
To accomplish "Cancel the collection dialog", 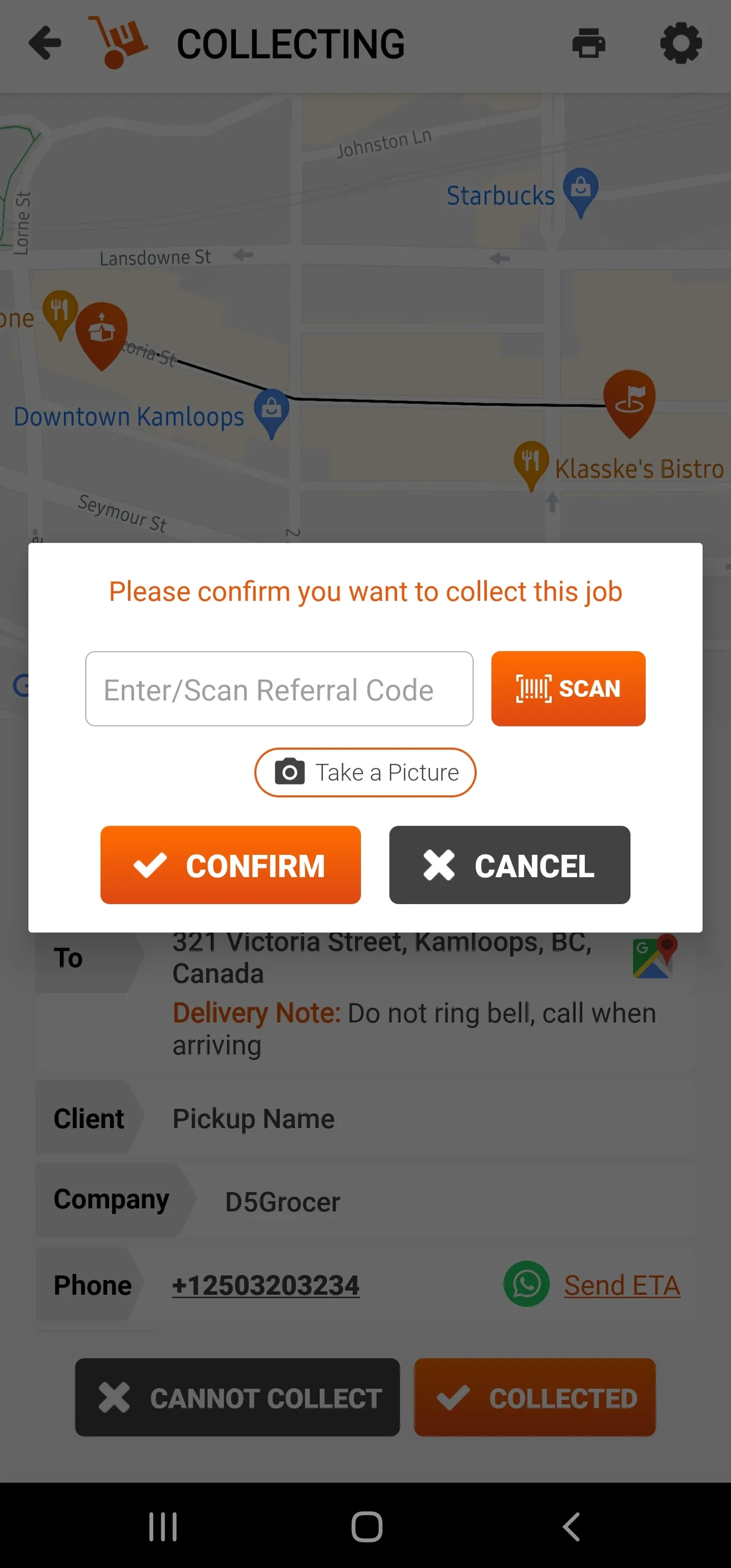I will click(510, 865).
